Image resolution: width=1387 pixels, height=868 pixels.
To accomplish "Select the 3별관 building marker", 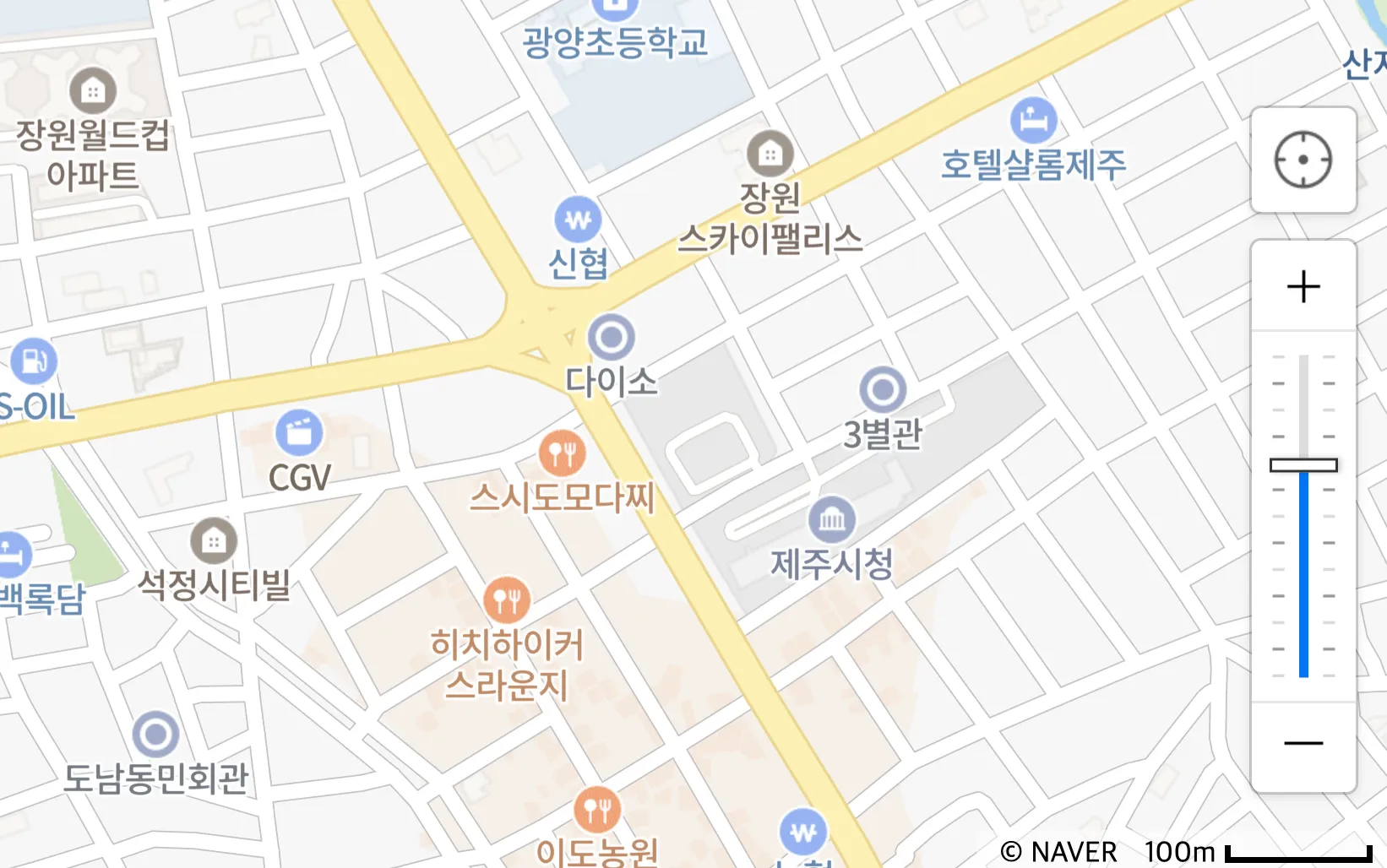I will [883, 390].
